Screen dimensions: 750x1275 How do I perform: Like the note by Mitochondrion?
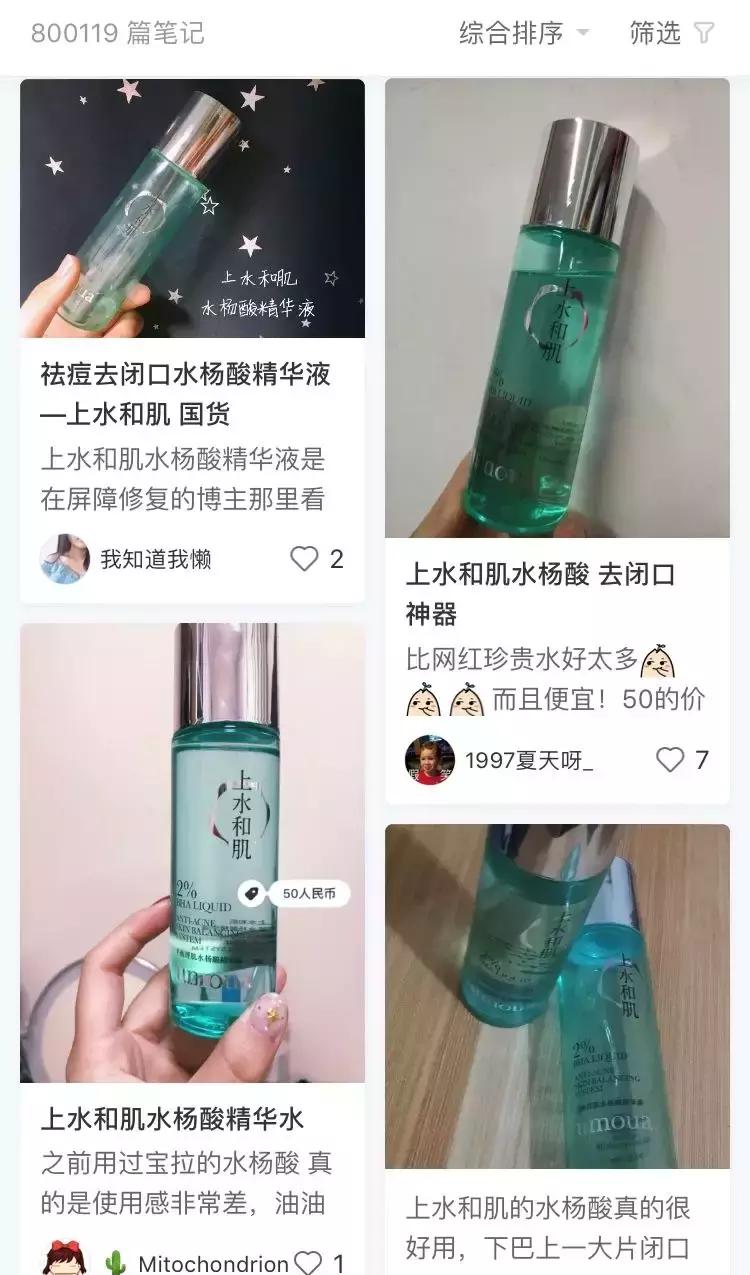(x=309, y=1263)
